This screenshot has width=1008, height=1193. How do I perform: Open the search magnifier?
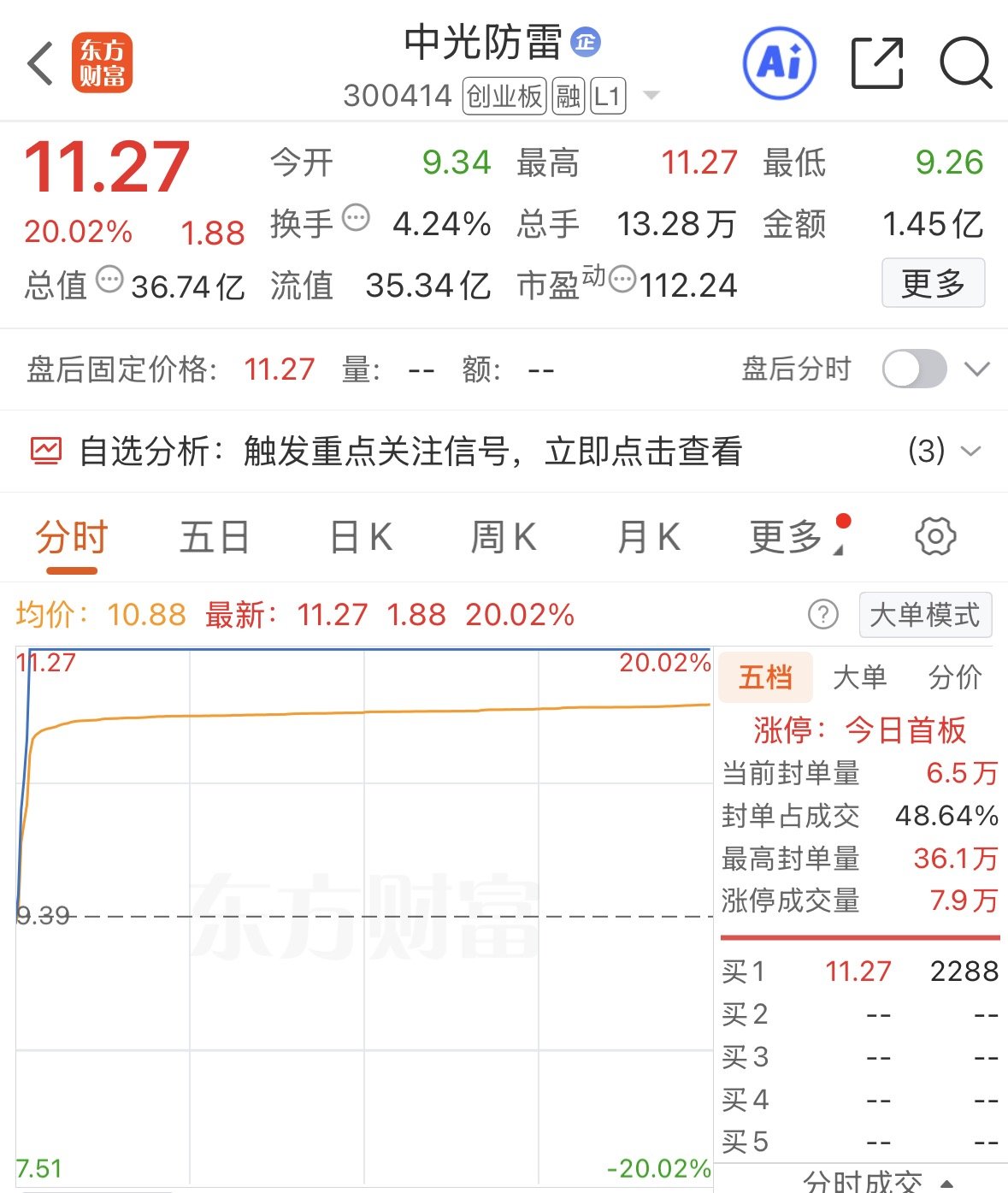point(966,63)
